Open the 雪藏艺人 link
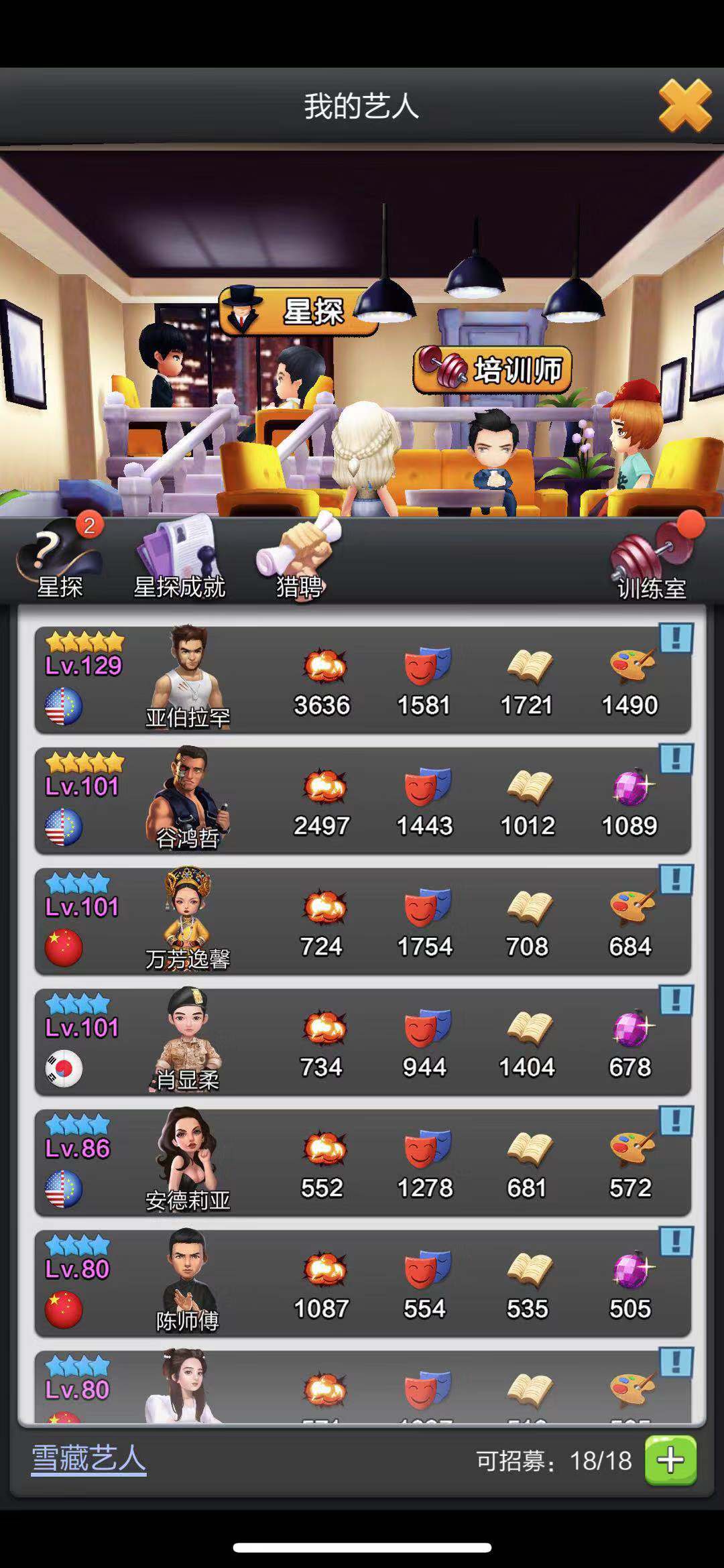 (x=88, y=1459)
